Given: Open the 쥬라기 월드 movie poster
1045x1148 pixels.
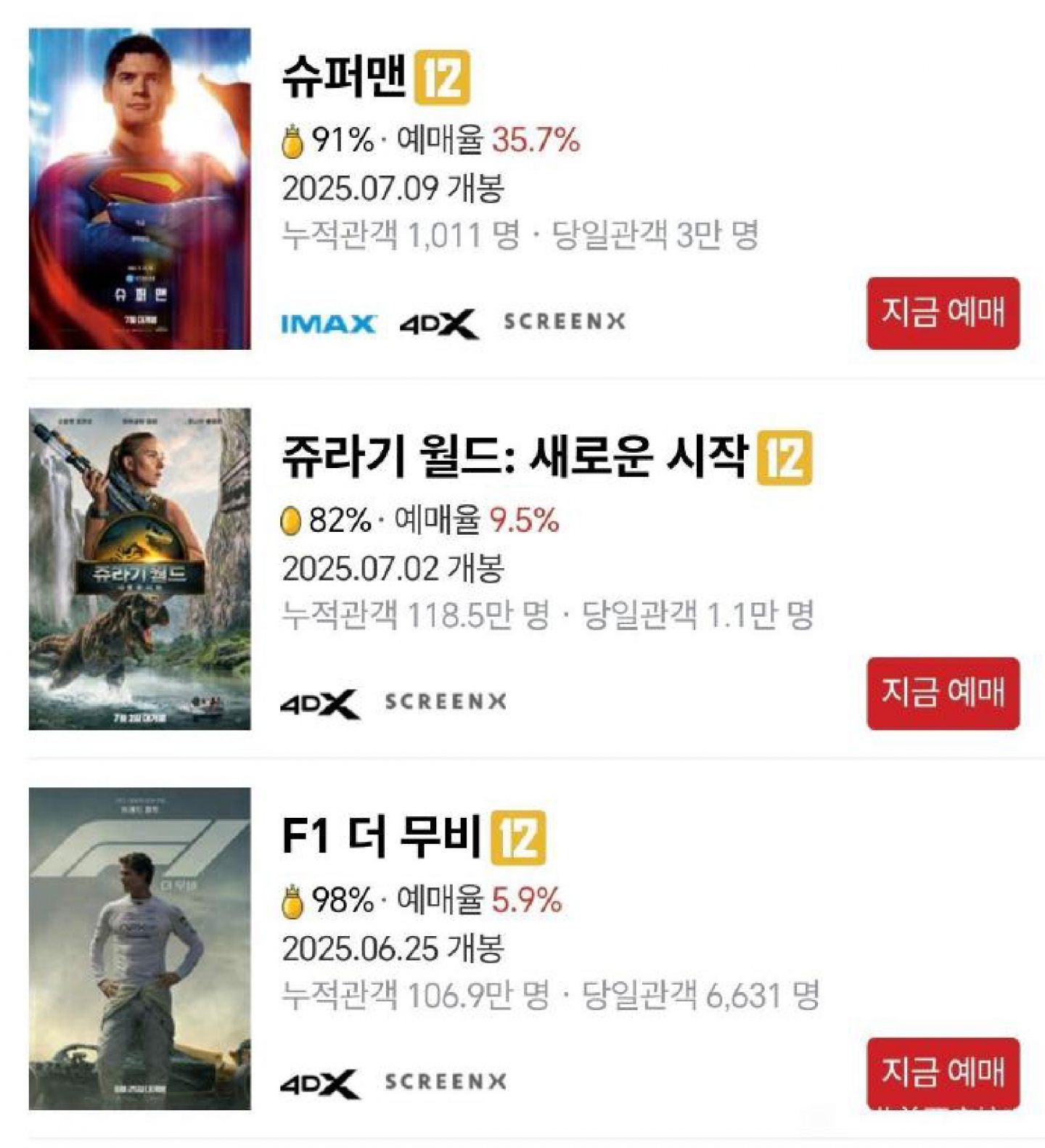Looking at the screenshot, I should tap(139, 568).
